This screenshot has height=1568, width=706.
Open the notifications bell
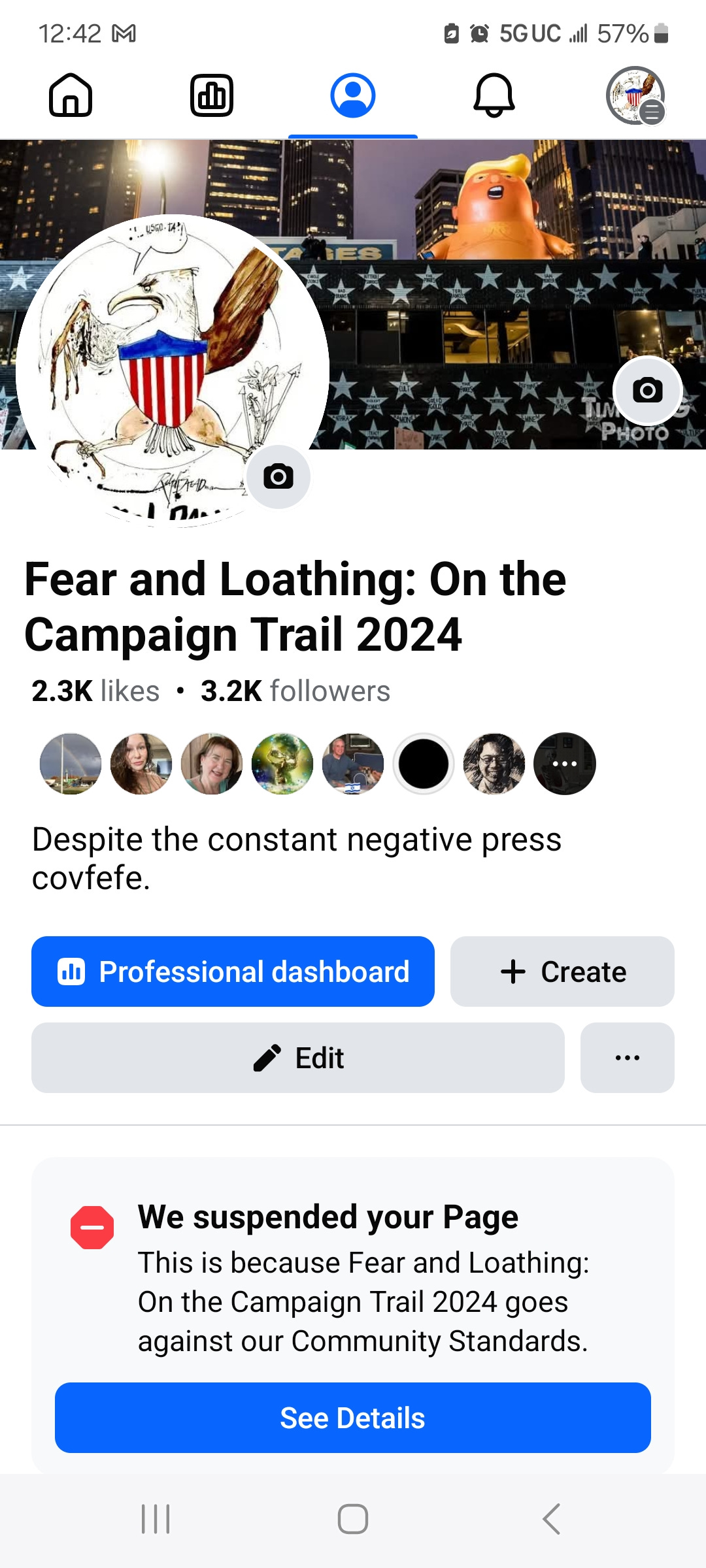[x=494, y=95]
